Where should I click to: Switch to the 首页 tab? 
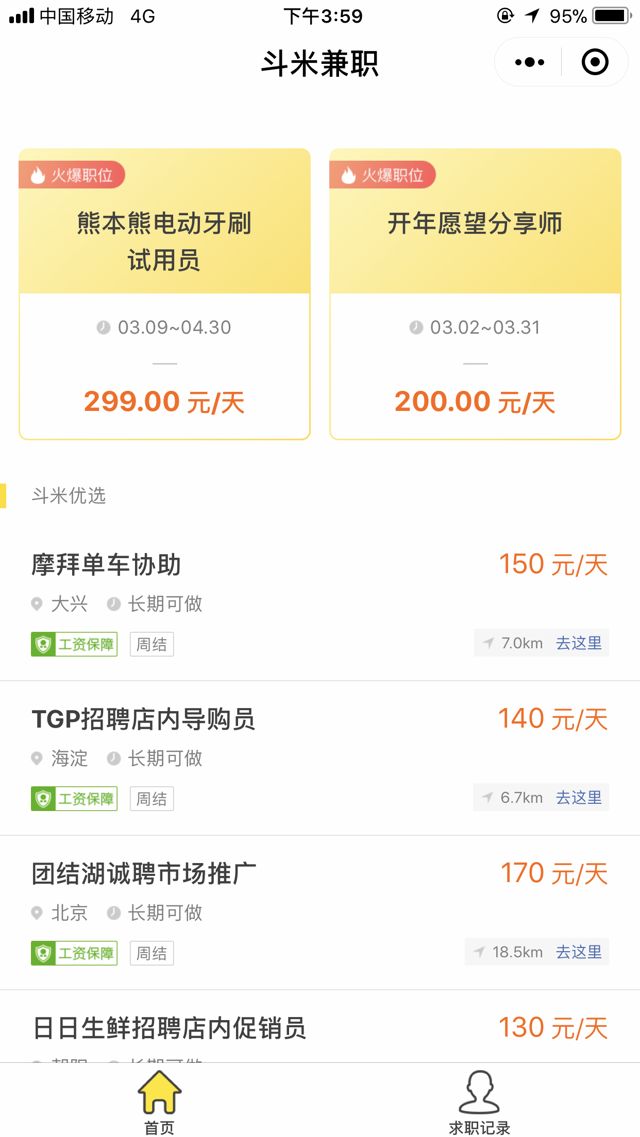(x=160, y=1102)
